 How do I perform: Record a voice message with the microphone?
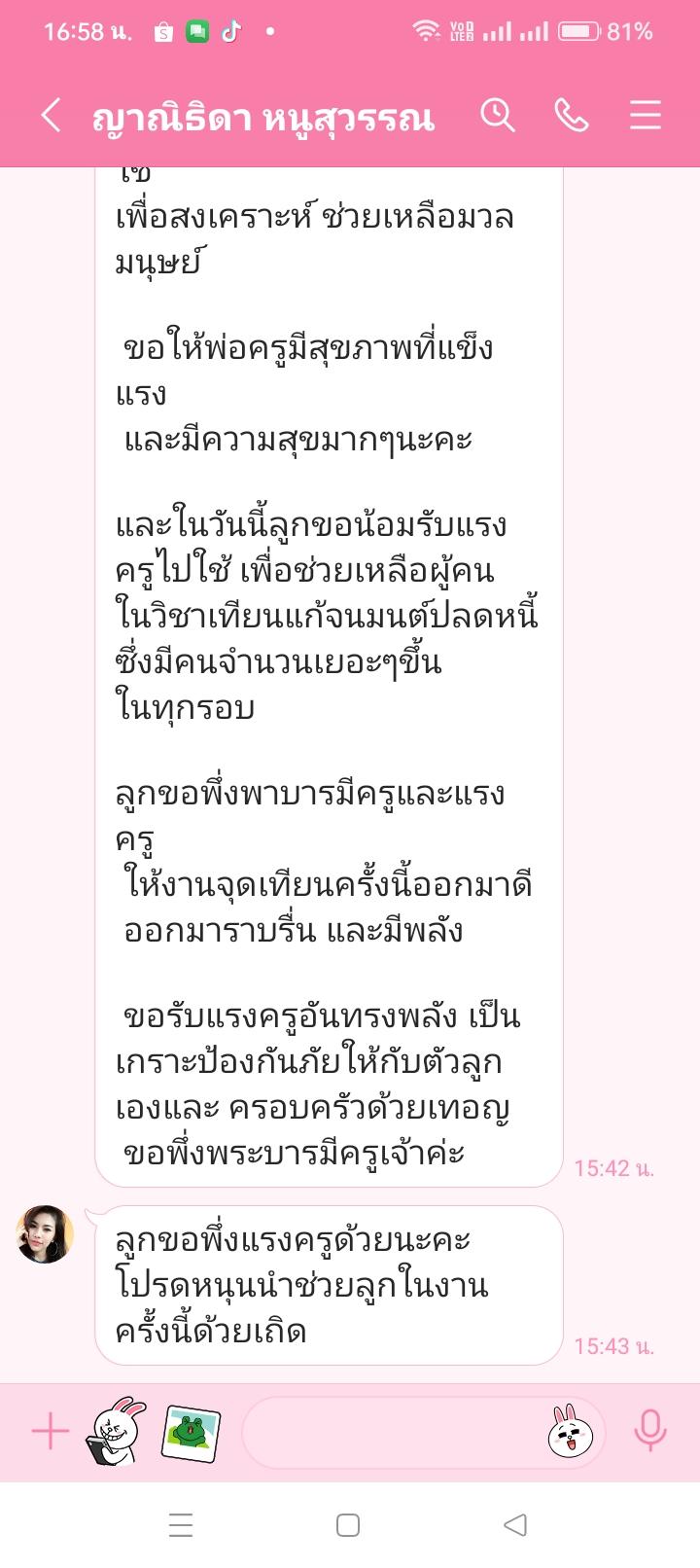coord(649,1432)
